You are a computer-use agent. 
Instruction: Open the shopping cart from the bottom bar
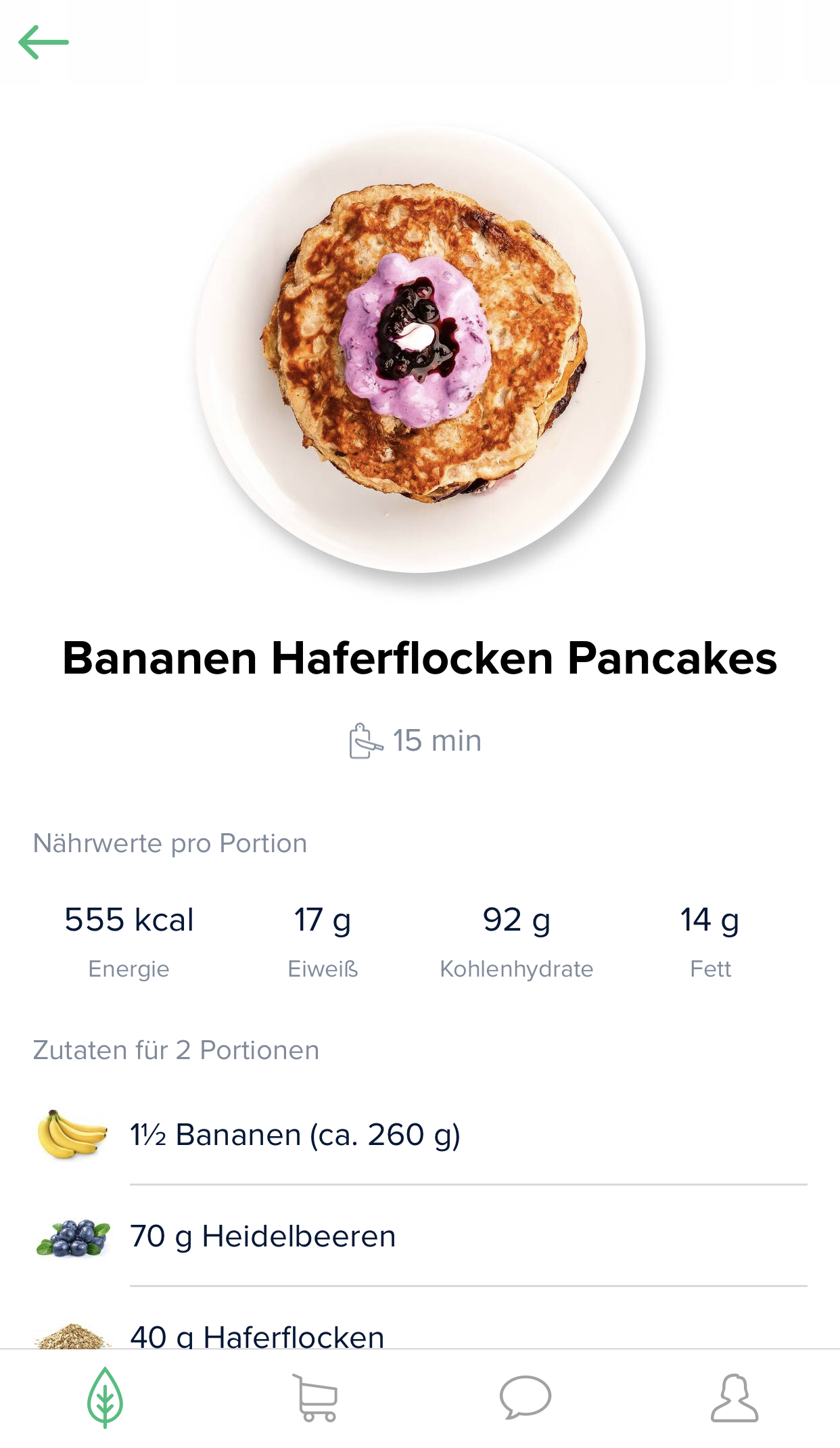[x=315, y=1395]
